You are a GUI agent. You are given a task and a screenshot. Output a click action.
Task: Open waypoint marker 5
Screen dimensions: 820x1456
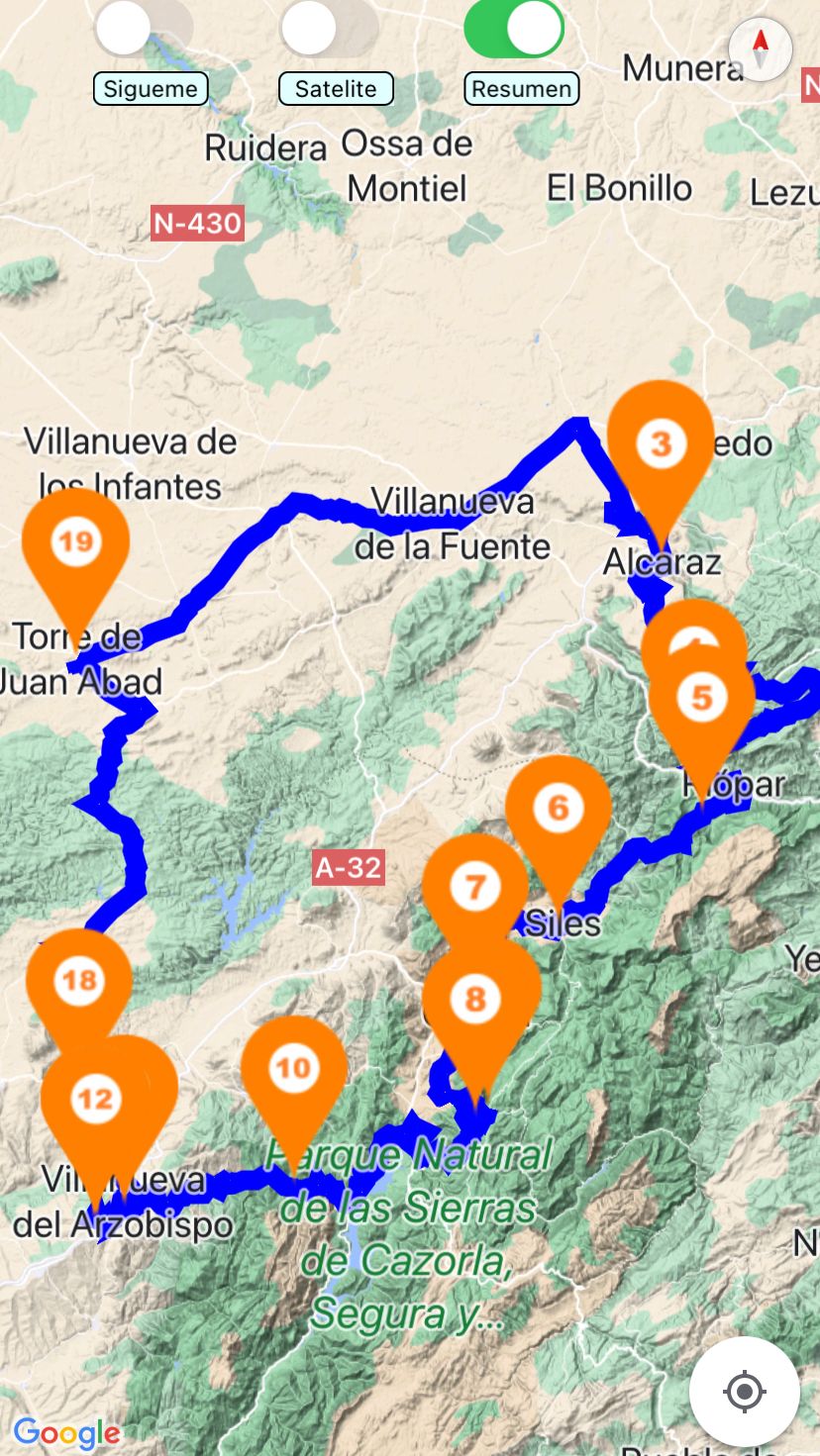tap(701, 699)
